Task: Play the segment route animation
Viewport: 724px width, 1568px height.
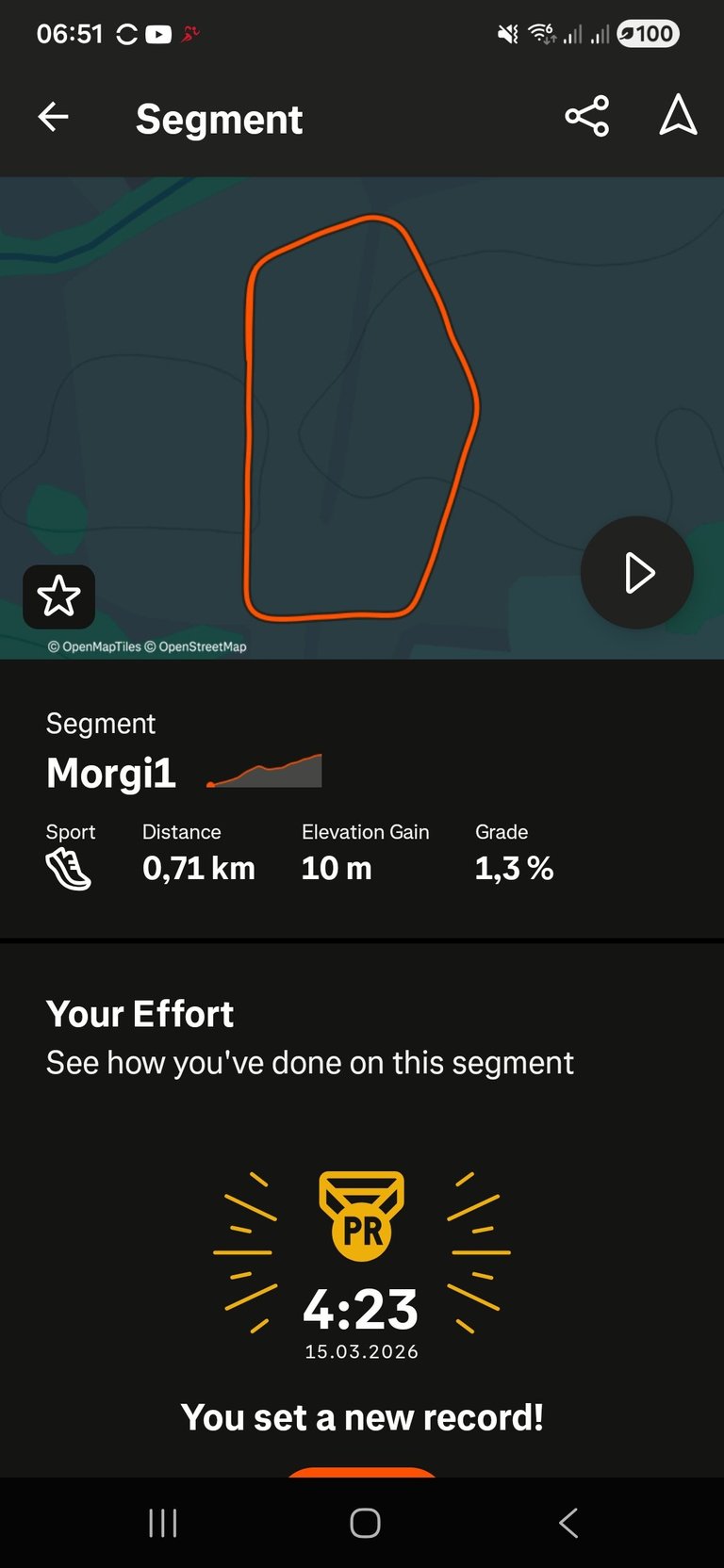Action: 637,573
